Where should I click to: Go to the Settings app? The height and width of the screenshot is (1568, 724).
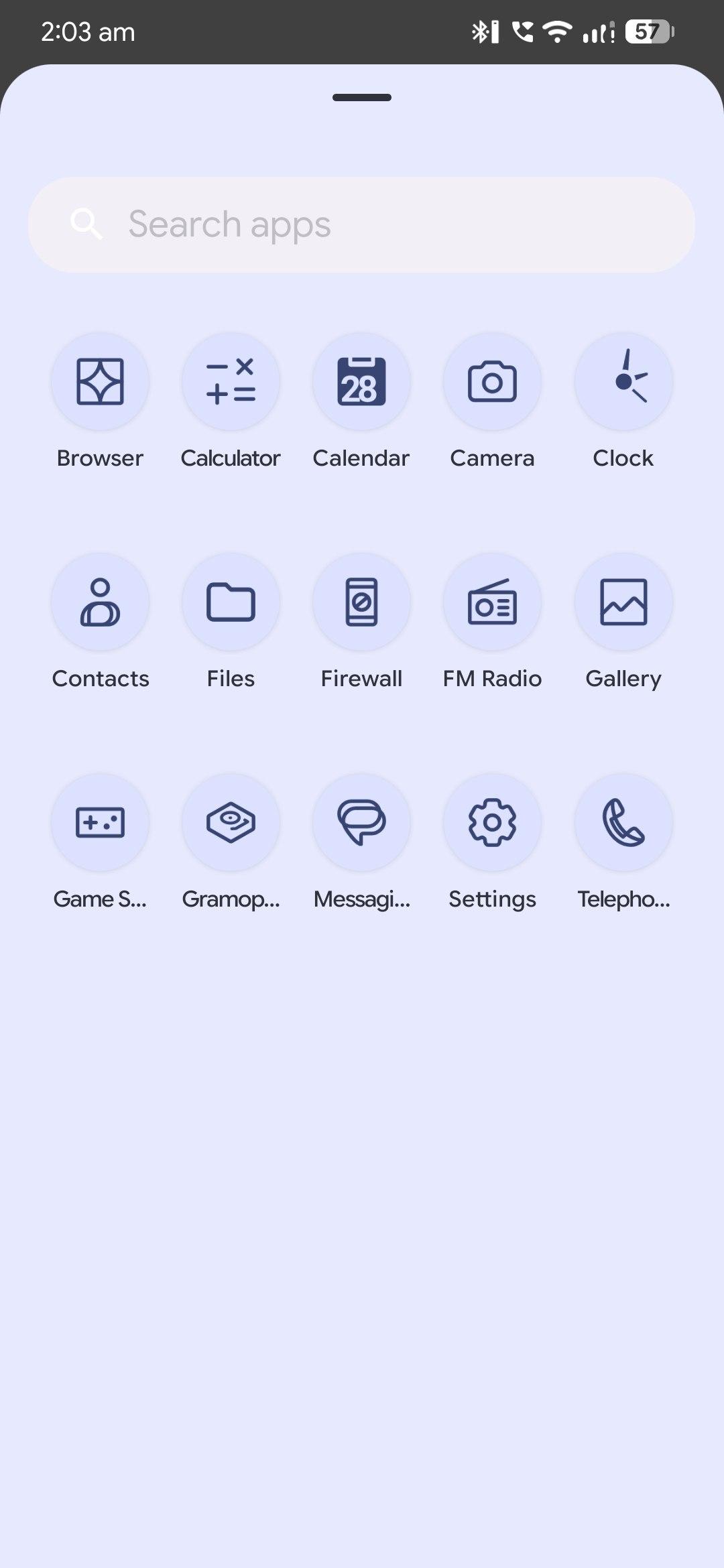[492, 823]
